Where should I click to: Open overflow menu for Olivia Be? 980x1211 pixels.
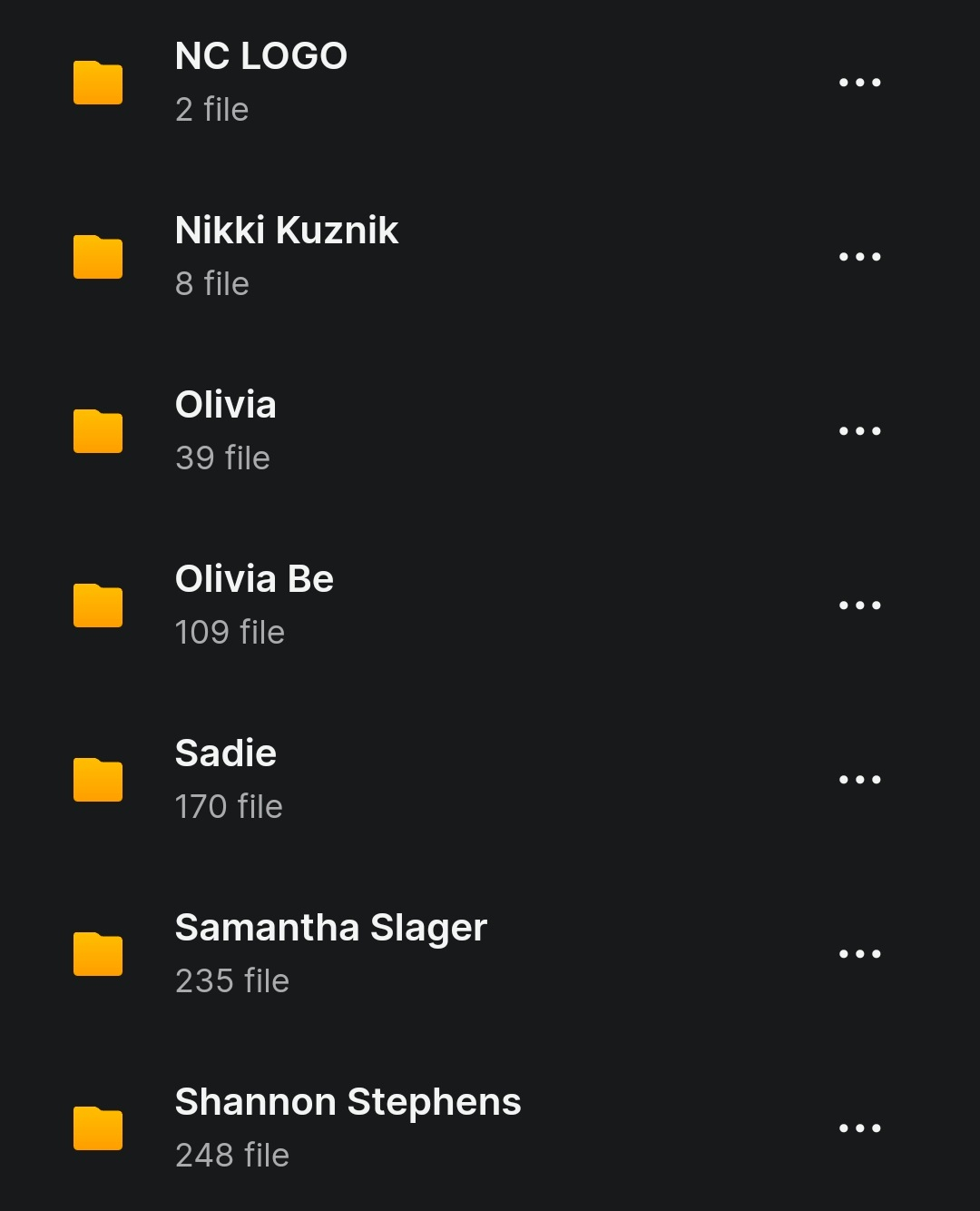pos(859,605)
